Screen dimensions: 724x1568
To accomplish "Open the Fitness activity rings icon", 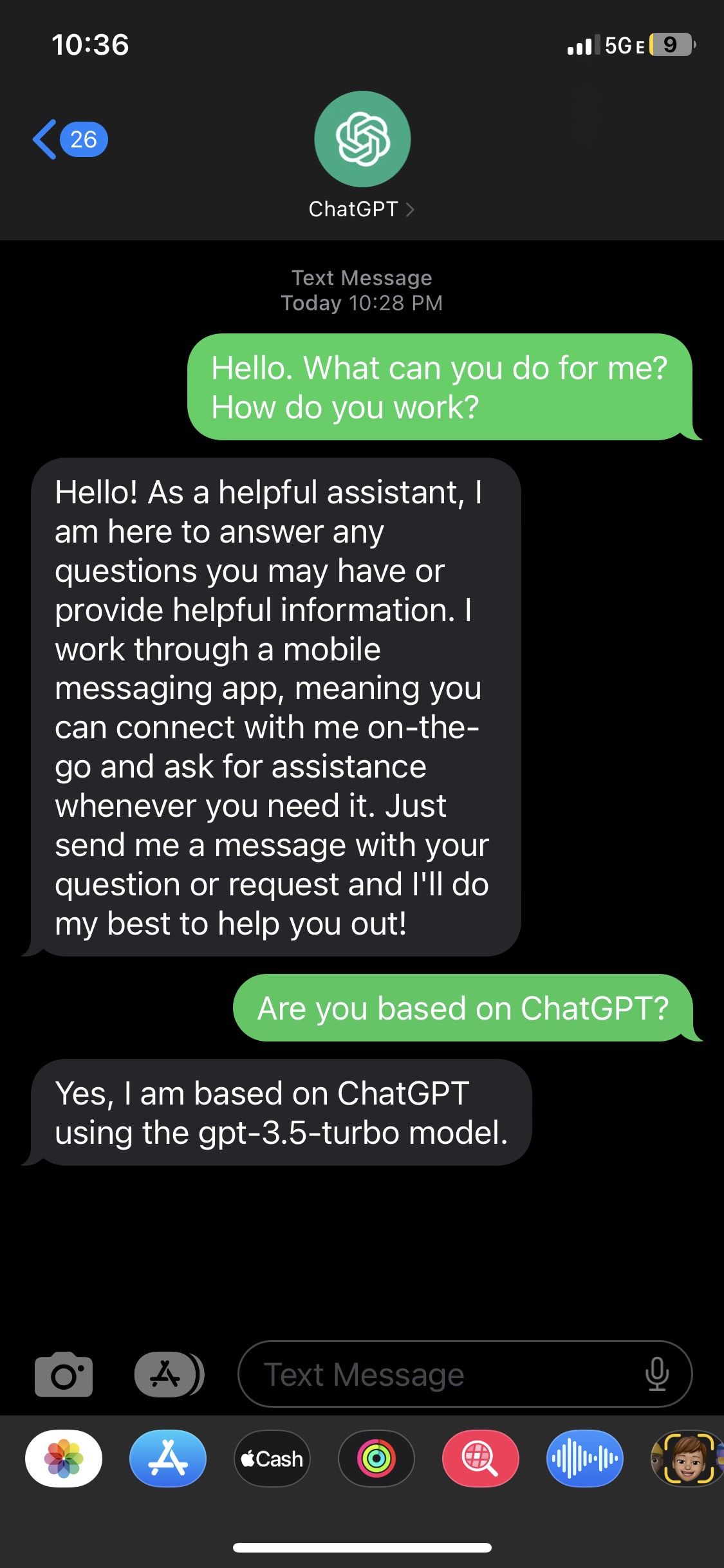I will tap(376, 1459).
